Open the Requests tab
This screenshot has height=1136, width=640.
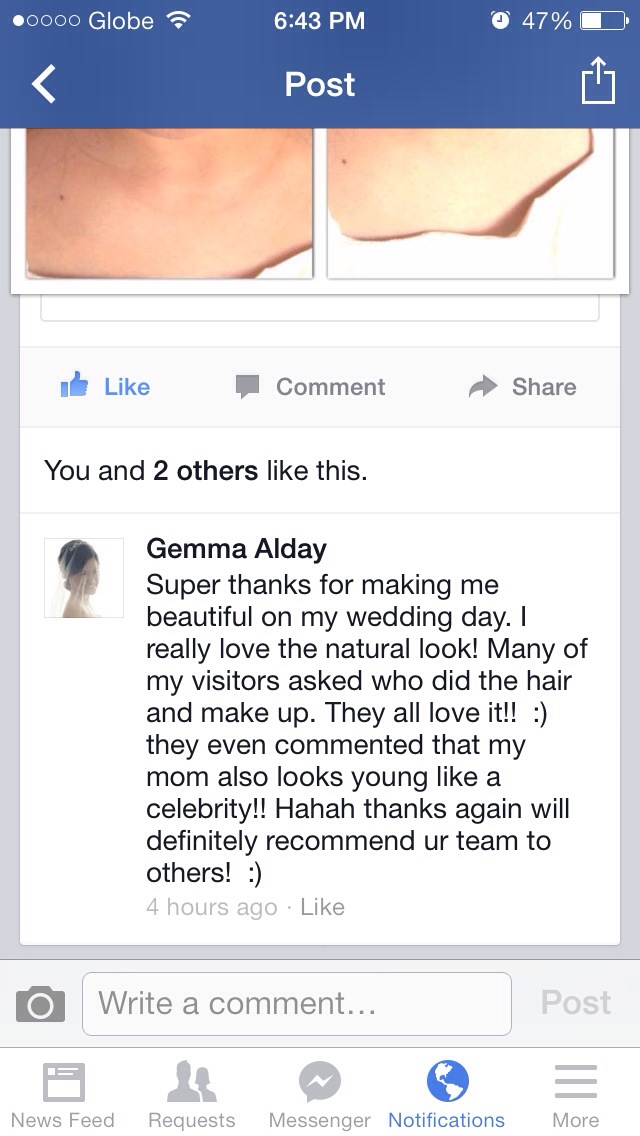coord(191,1095)
